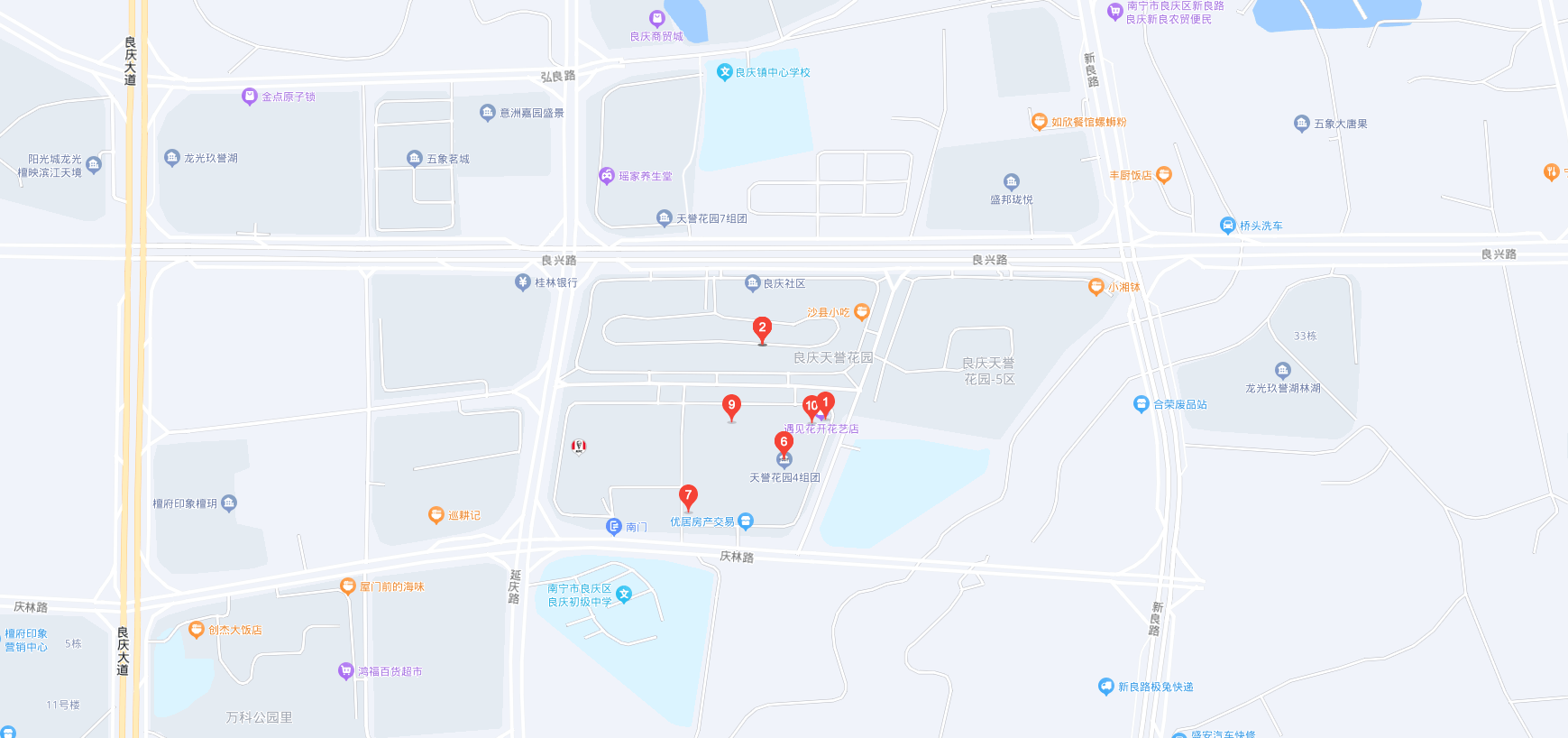Tap the 鸿福百货超市 supermarket point
Screen dimensions: 1568x738
pyautogui.click(x=345, y=671)
